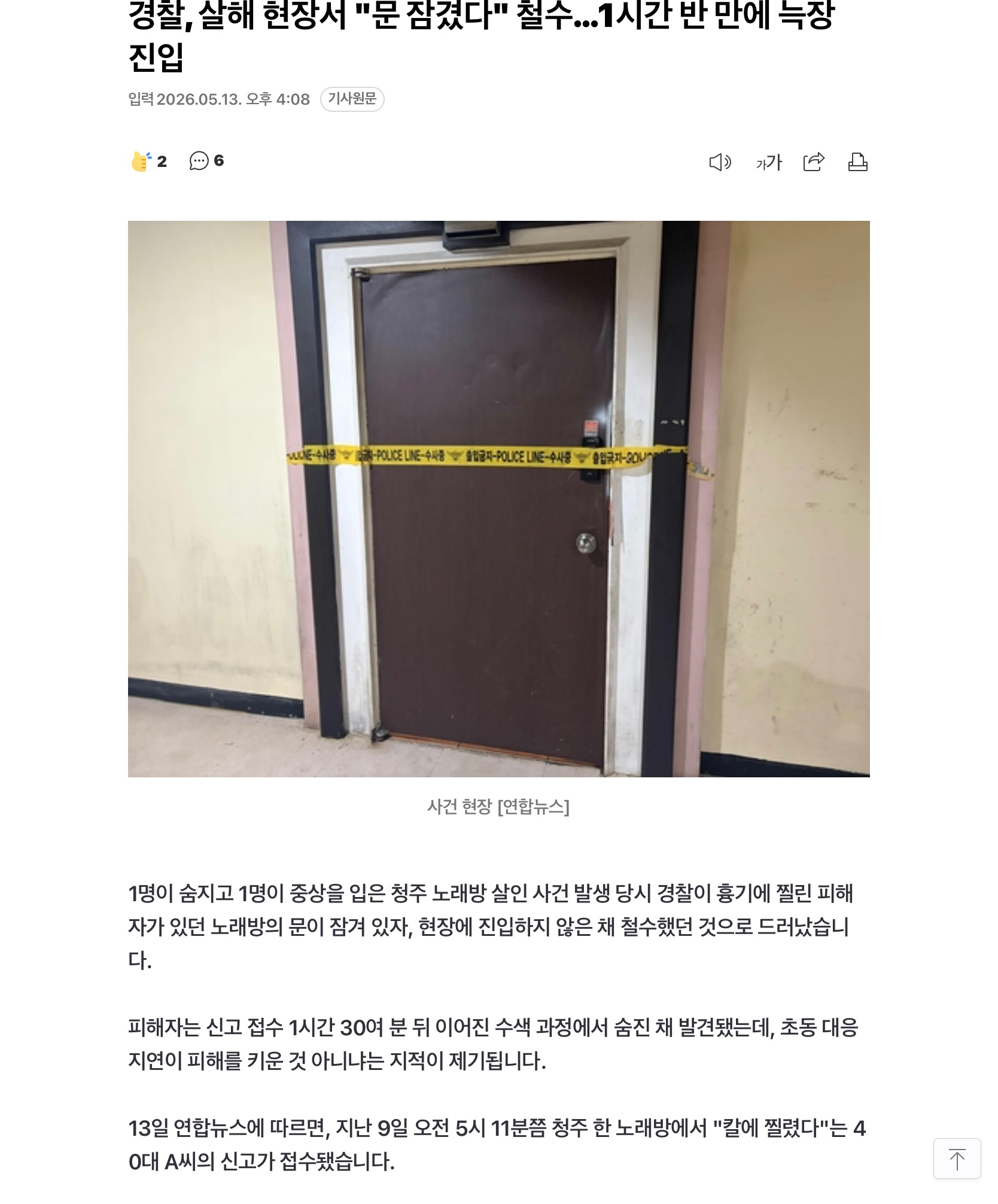This screenshot has height=1204, width=998.
Task: Open the crime scene door photo
Action: pos(498,498)
